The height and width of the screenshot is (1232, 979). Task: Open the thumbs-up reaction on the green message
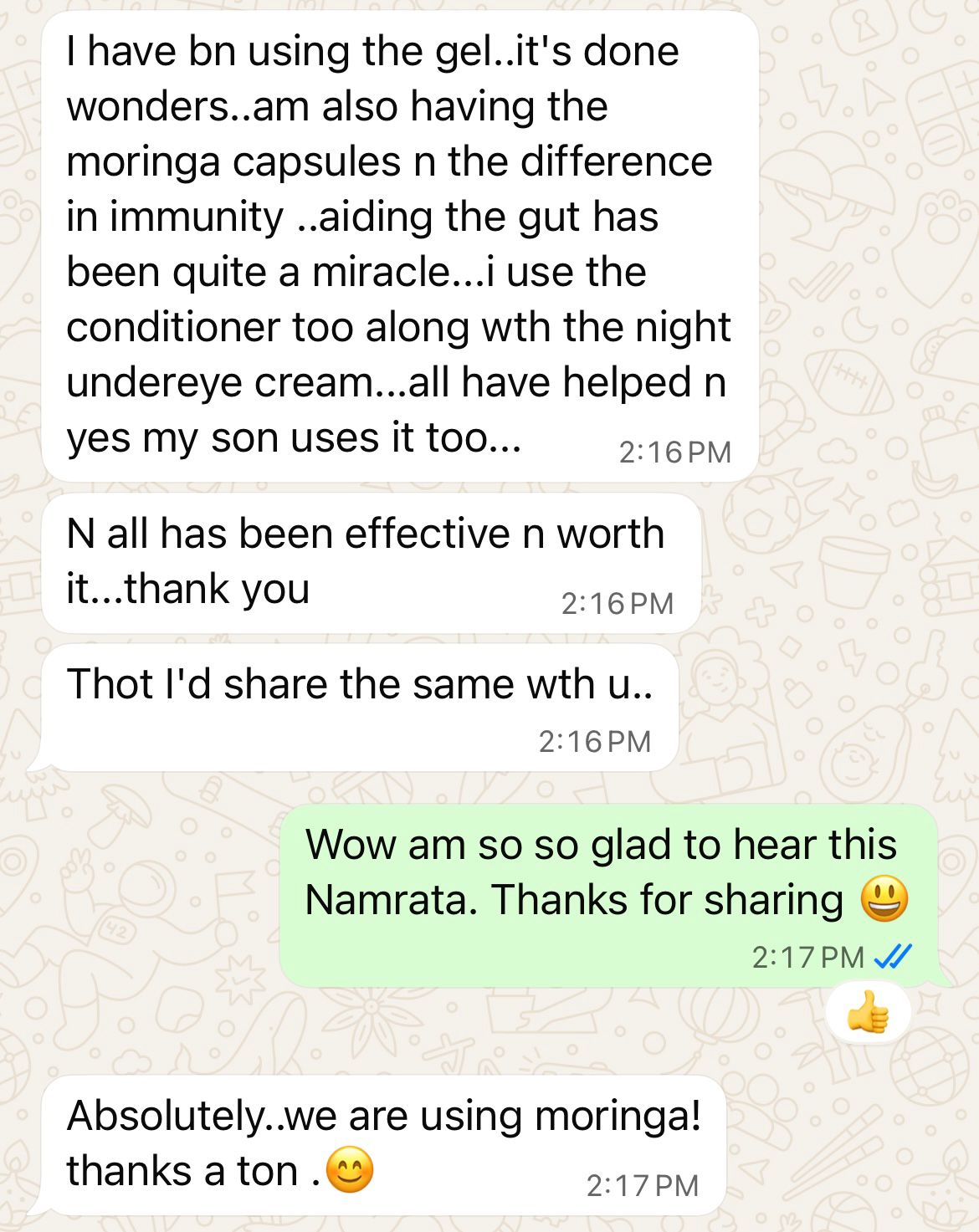pyautogui.click(x=867, y=1013)
